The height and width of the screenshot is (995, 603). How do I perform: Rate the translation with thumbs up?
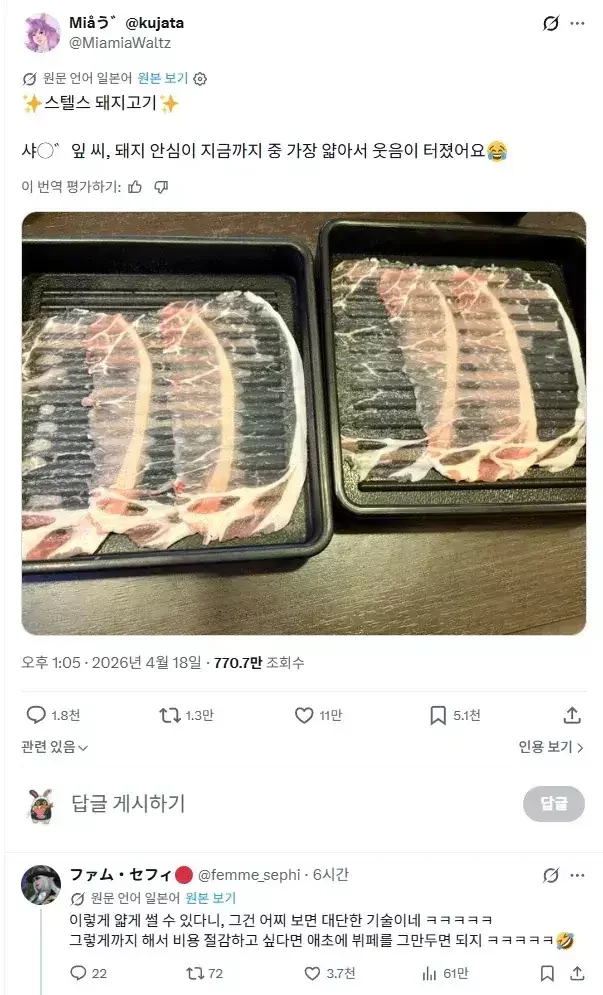(x=135, y=186)
